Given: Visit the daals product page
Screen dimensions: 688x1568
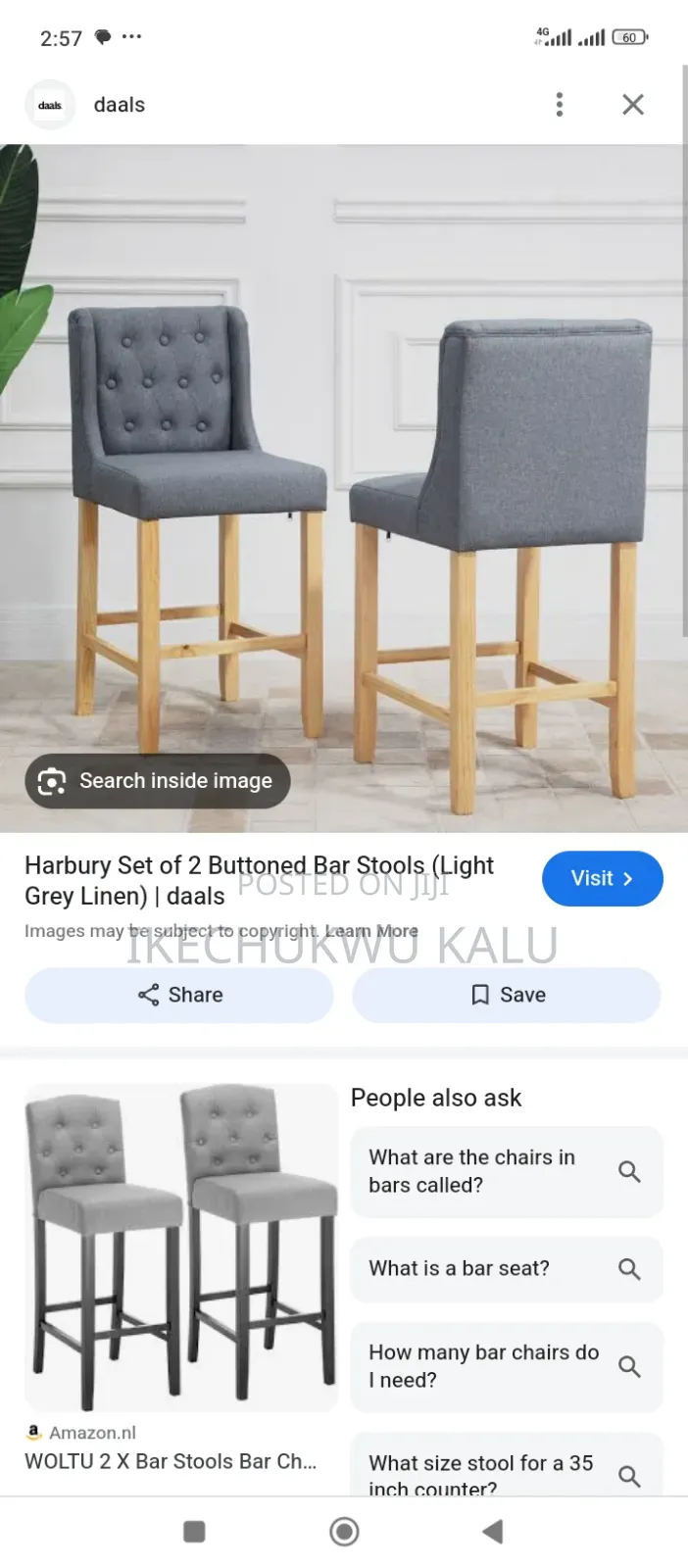Looking at the screenshot, I should (x=602, y=878).
